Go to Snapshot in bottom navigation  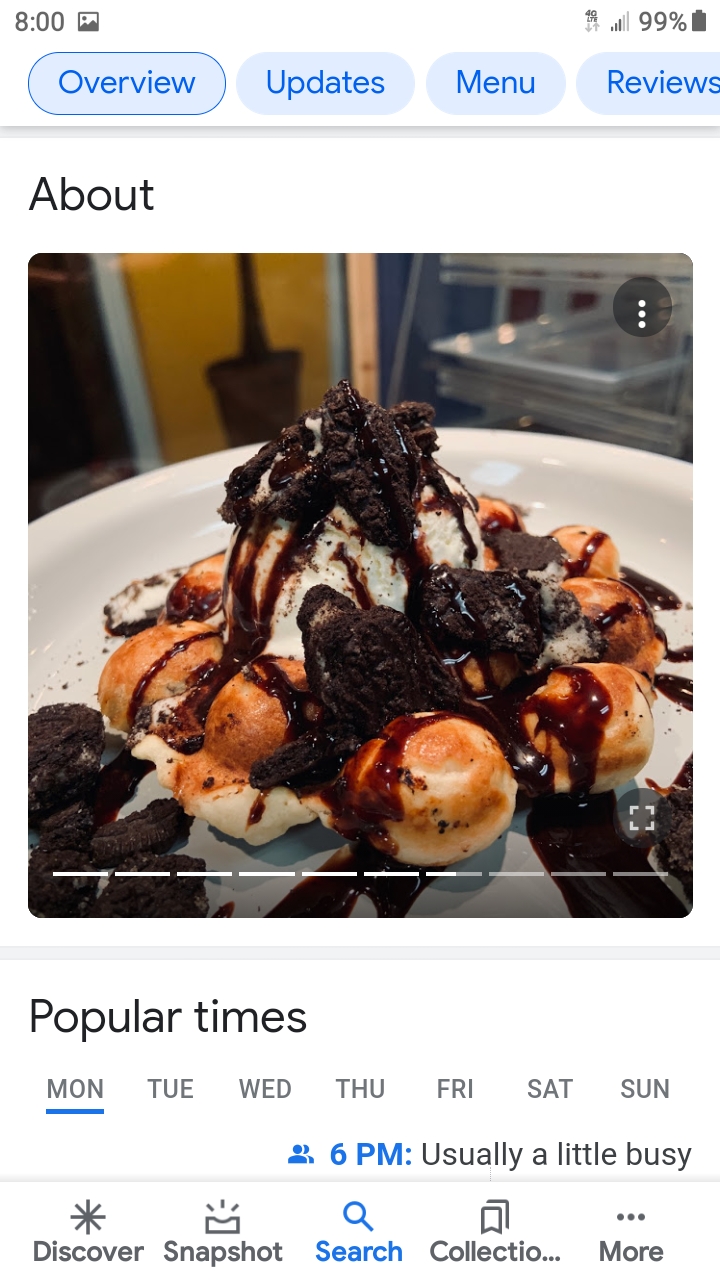click(x=223, y=1232)
